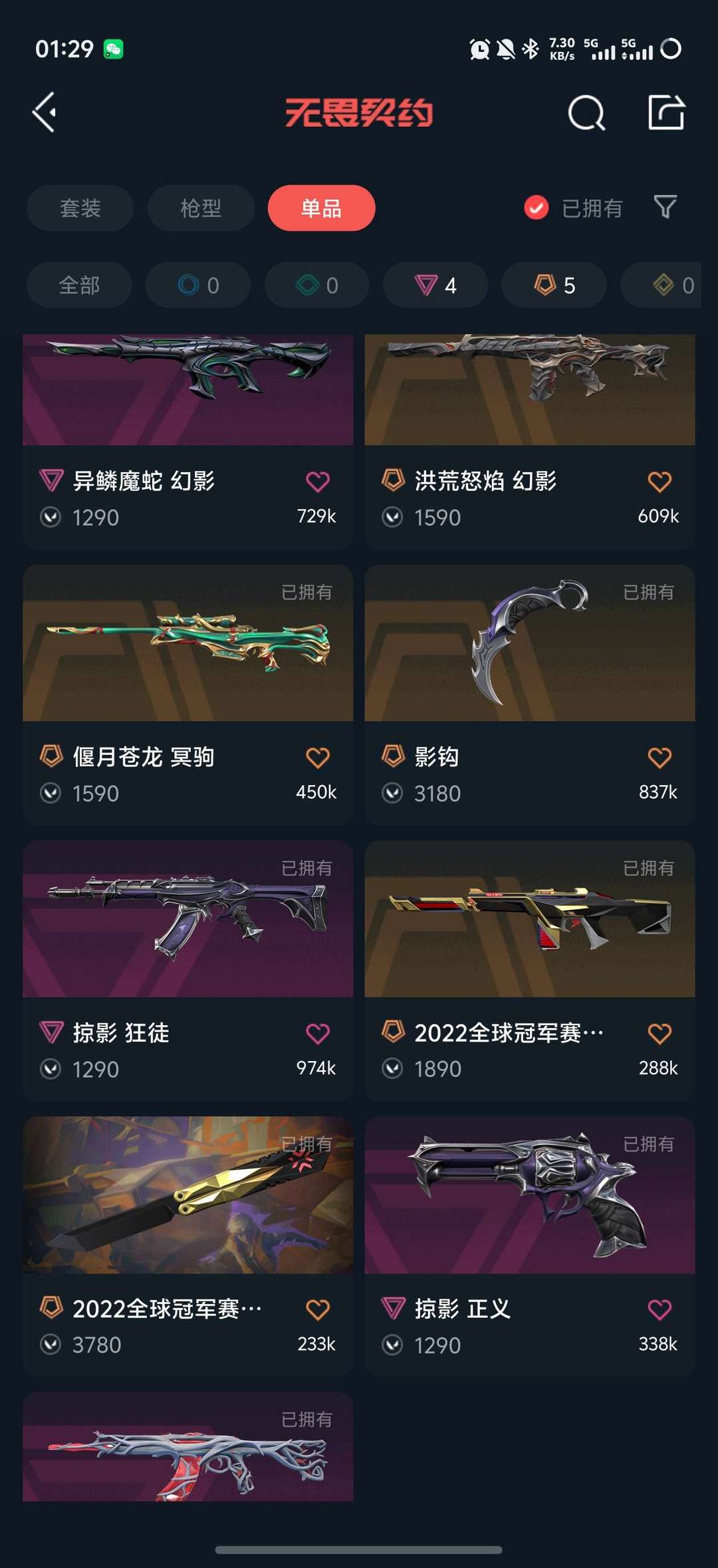Switch to the 枪型 tab

201,208
